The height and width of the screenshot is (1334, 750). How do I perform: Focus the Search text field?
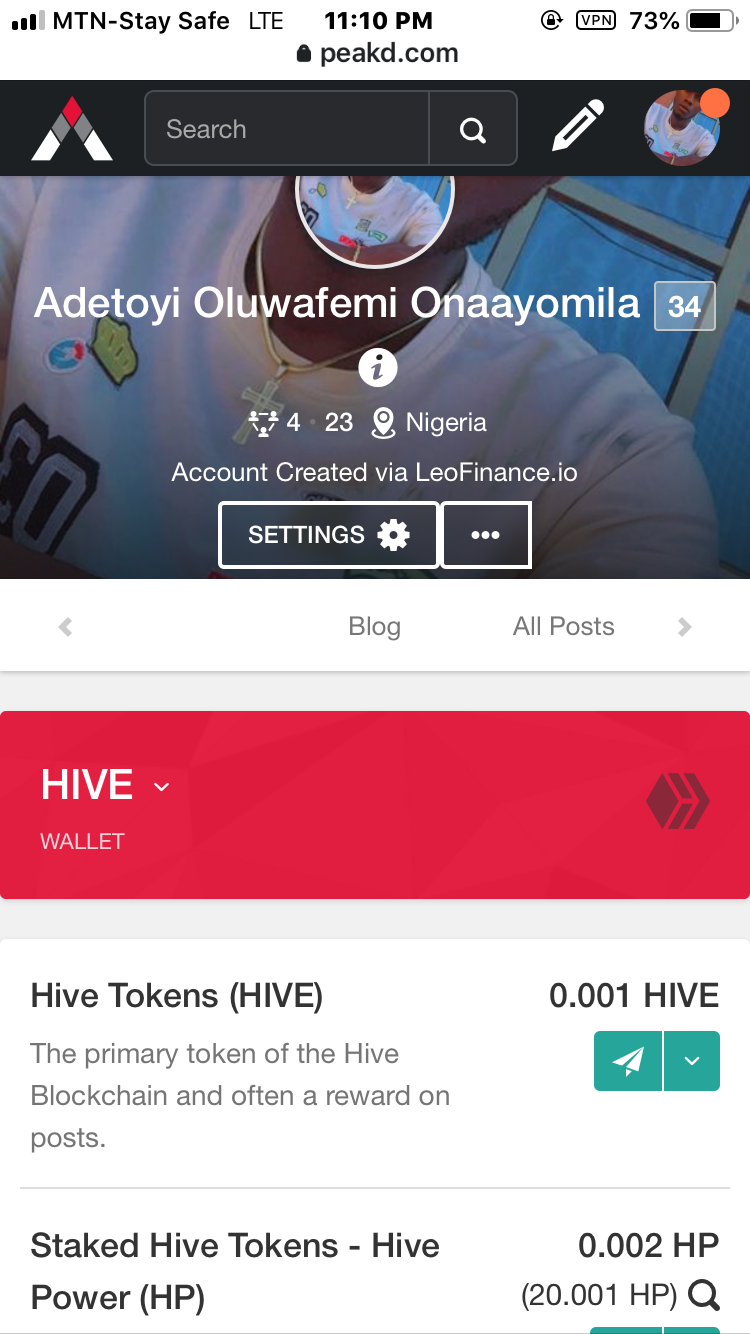tap(287, 129)
